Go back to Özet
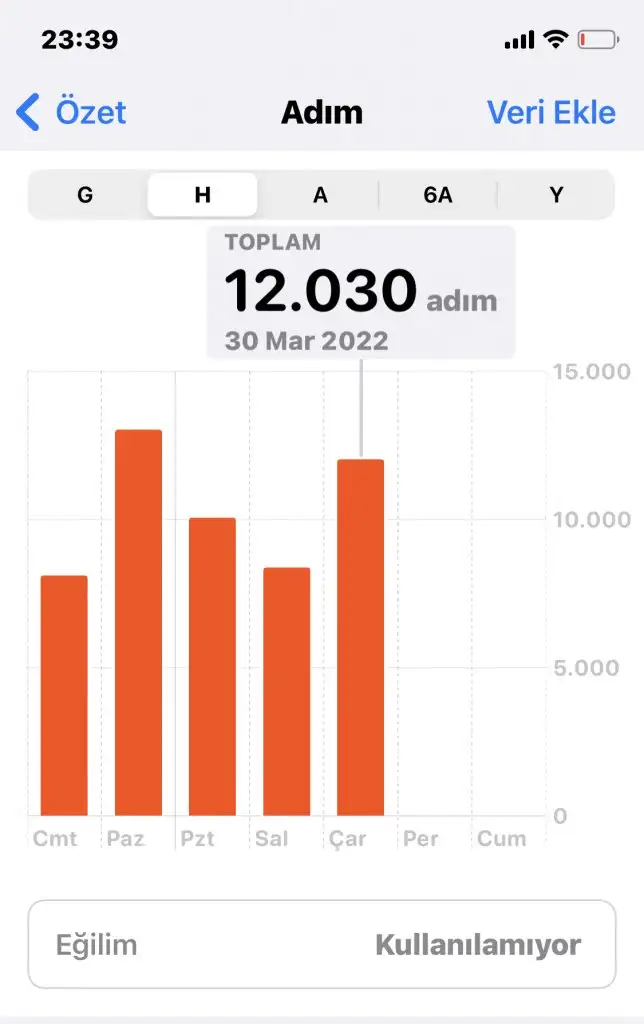The image size is (644, 1024). [72, 112]
